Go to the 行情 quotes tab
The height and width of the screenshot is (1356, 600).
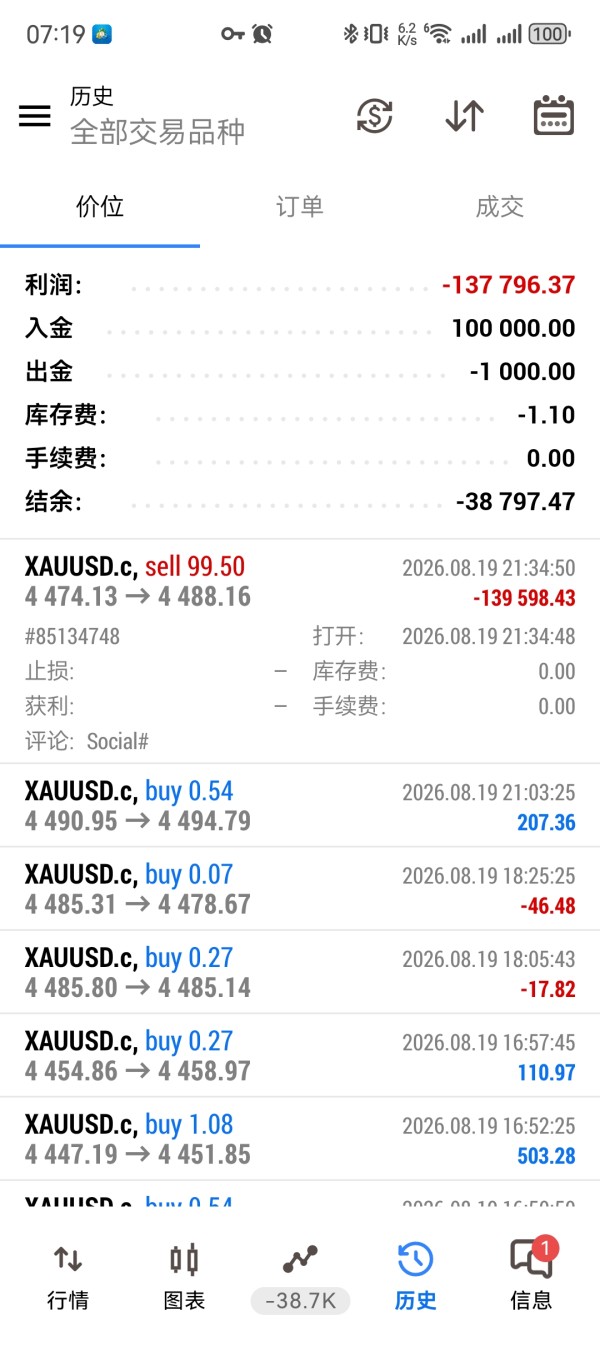pos(68,1276)
